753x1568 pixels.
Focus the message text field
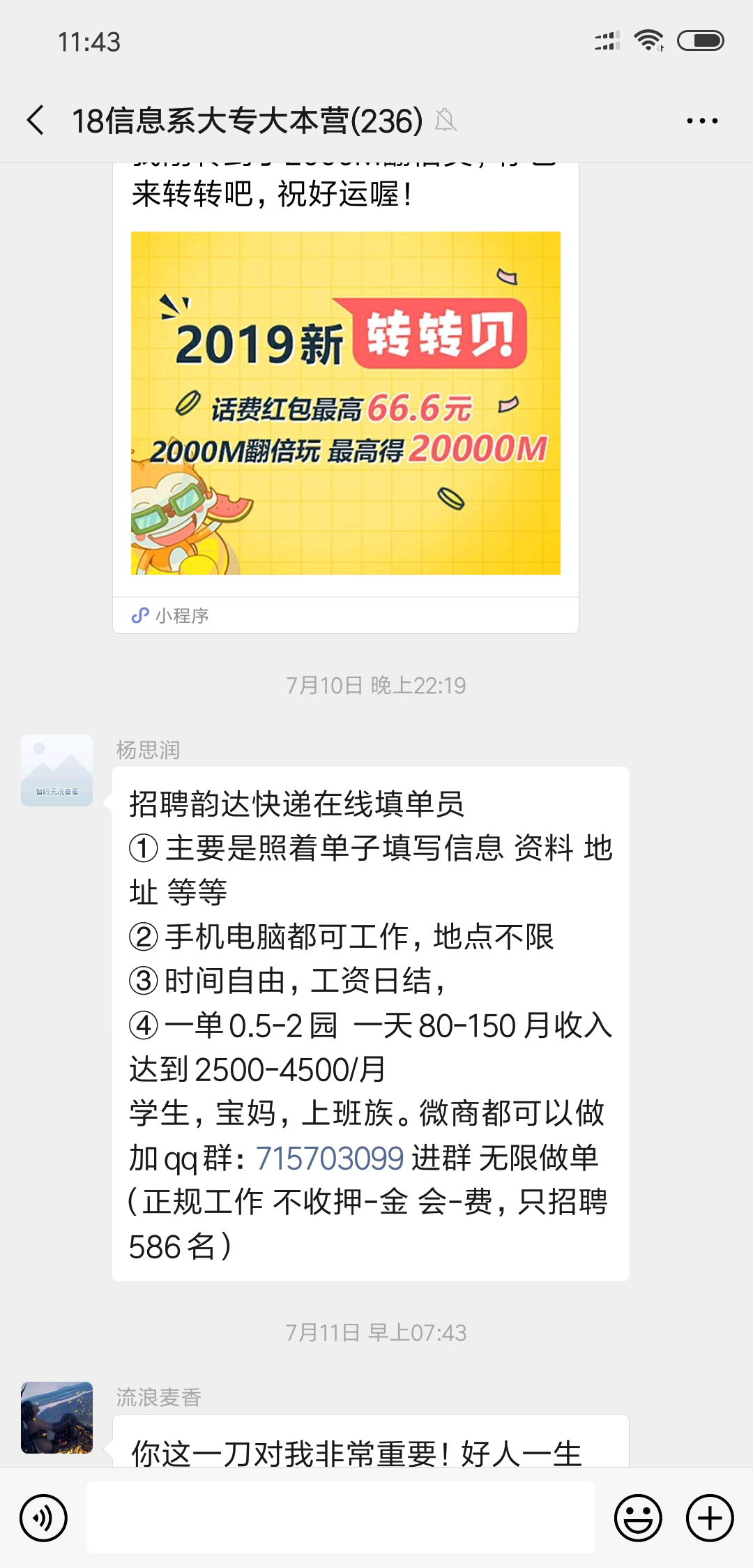(x=340, y=1518)
